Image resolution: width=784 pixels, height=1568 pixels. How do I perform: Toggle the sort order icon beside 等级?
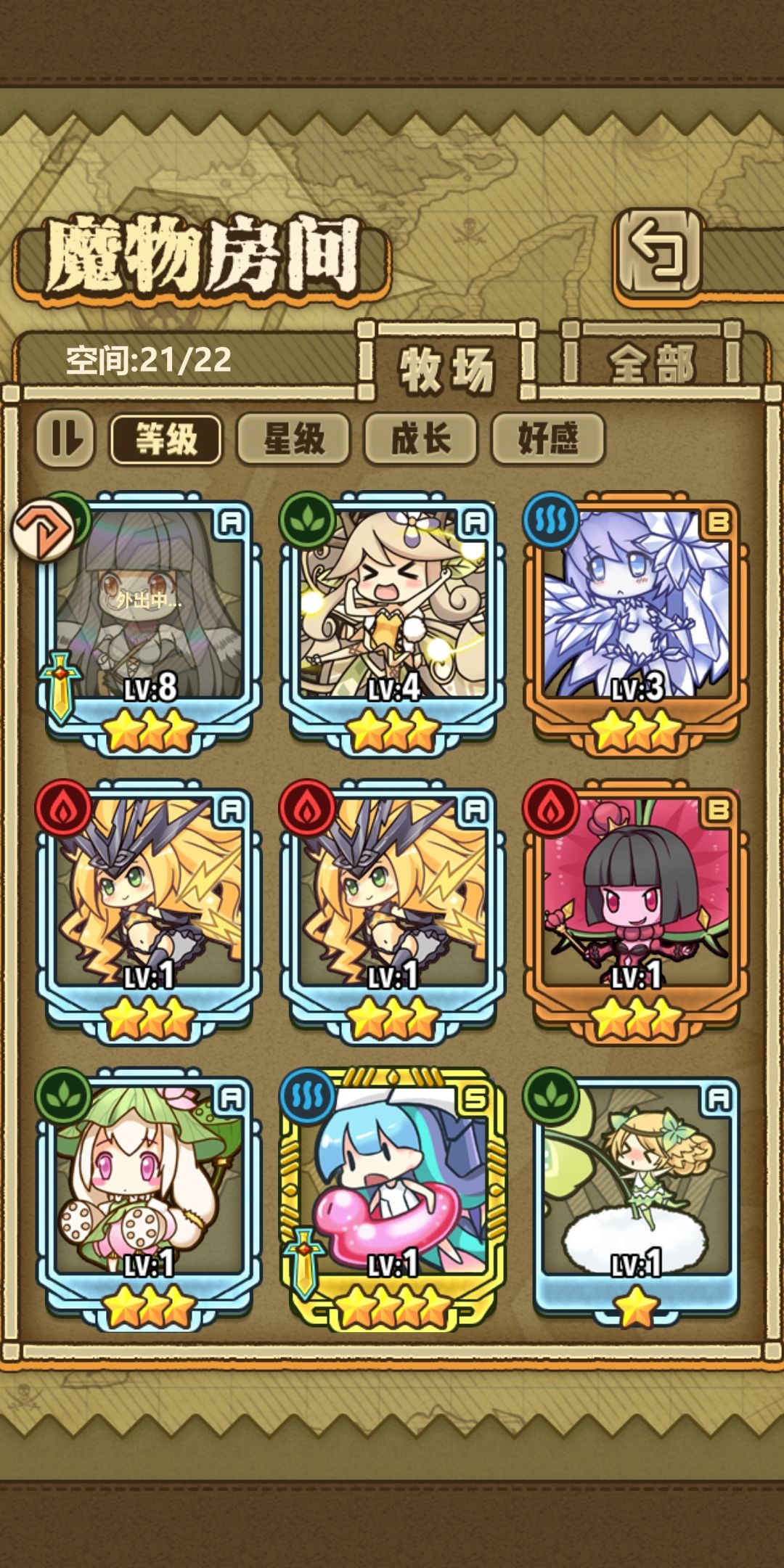point(70,439)
